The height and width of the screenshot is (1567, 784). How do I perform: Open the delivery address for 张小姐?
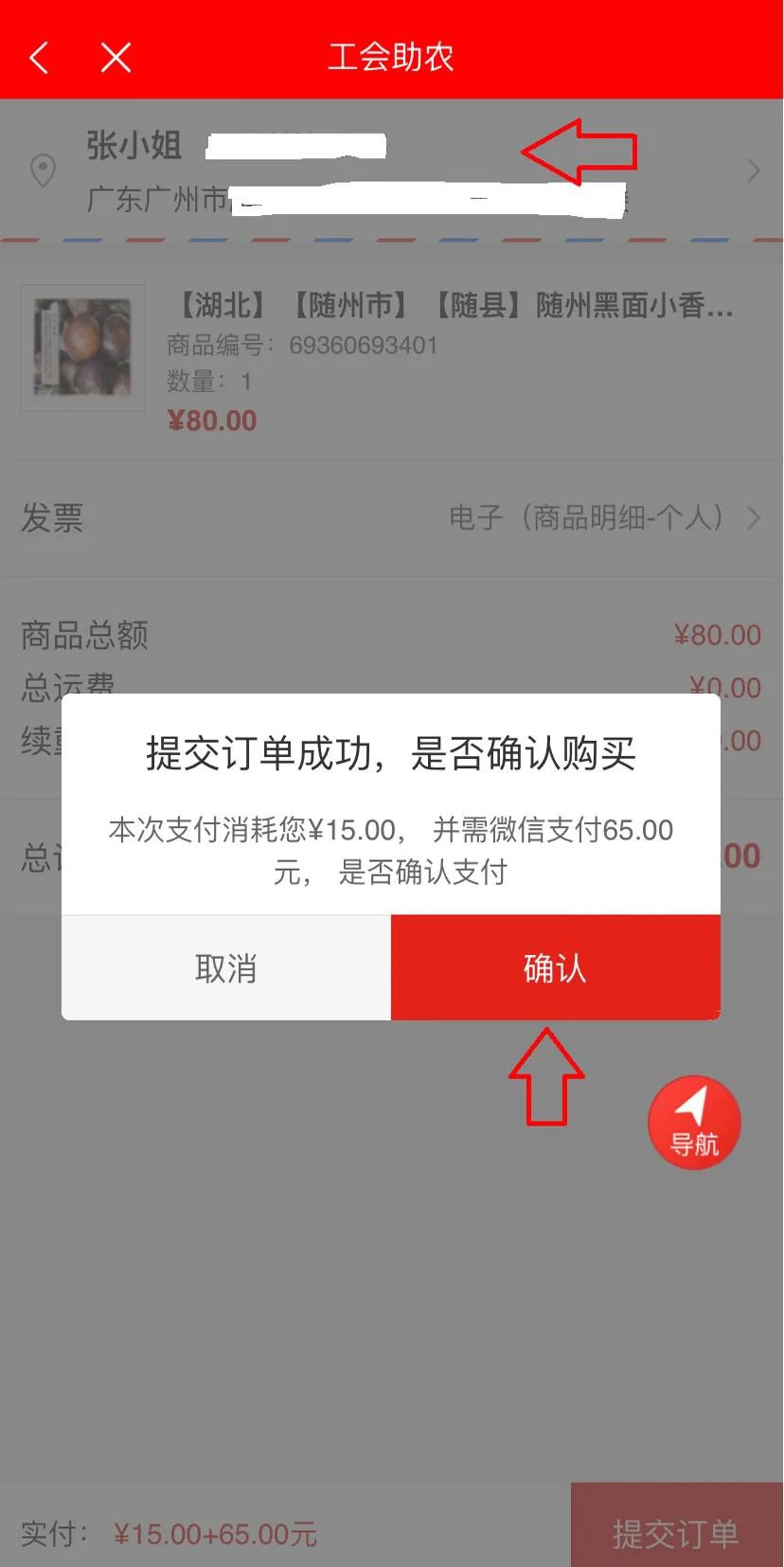pos(392,171)
